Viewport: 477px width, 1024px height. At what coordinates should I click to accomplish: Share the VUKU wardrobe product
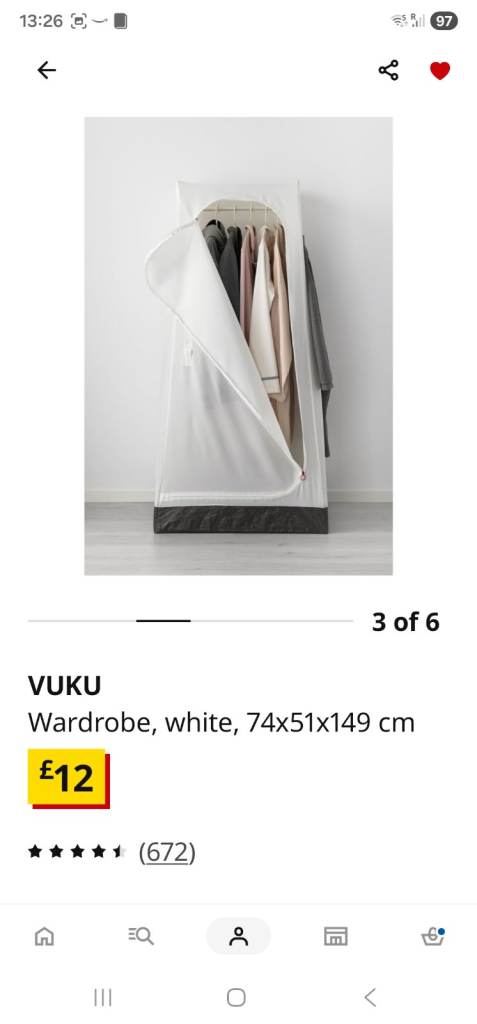point(388,70)
